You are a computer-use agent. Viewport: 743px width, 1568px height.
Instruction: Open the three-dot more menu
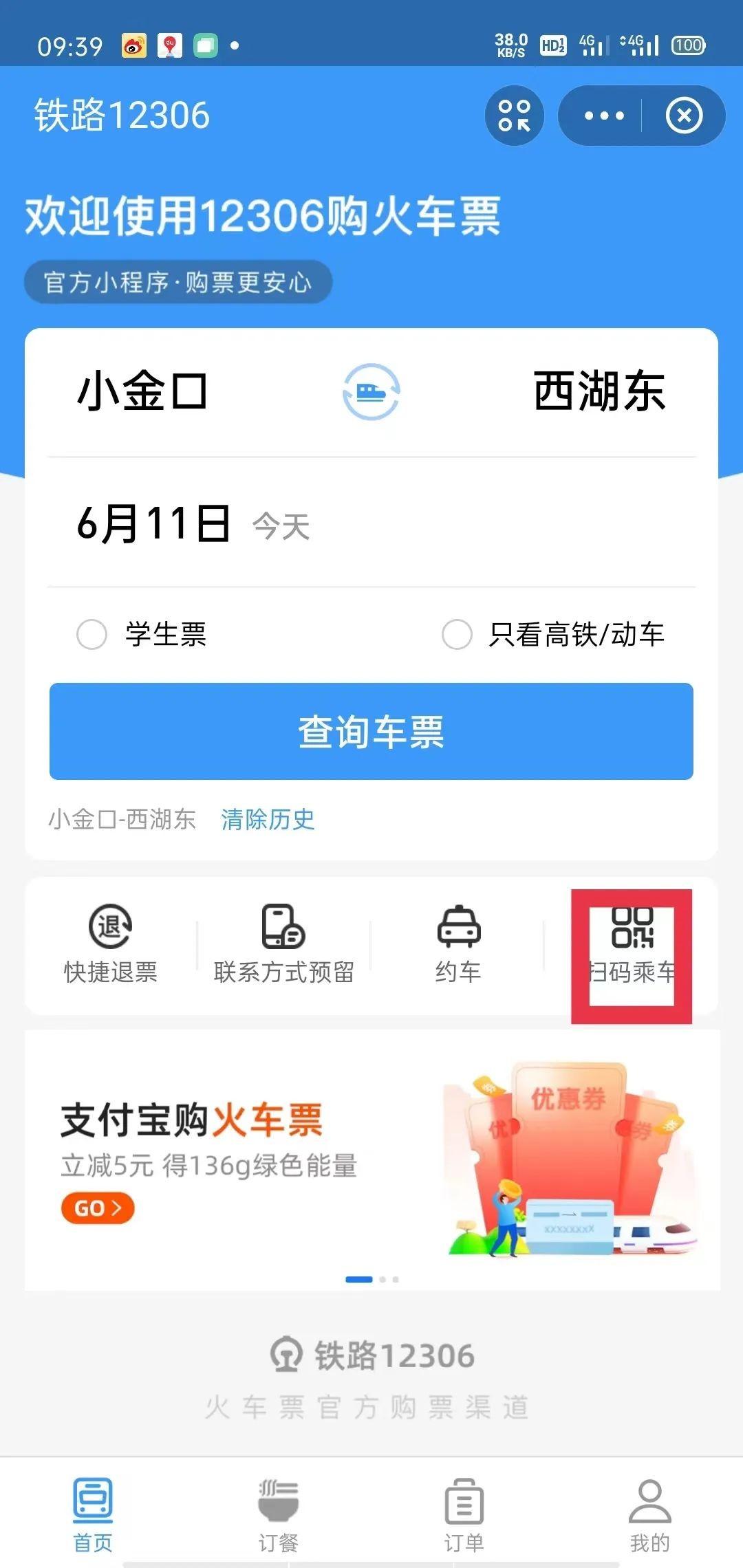[x=604, y=116]
